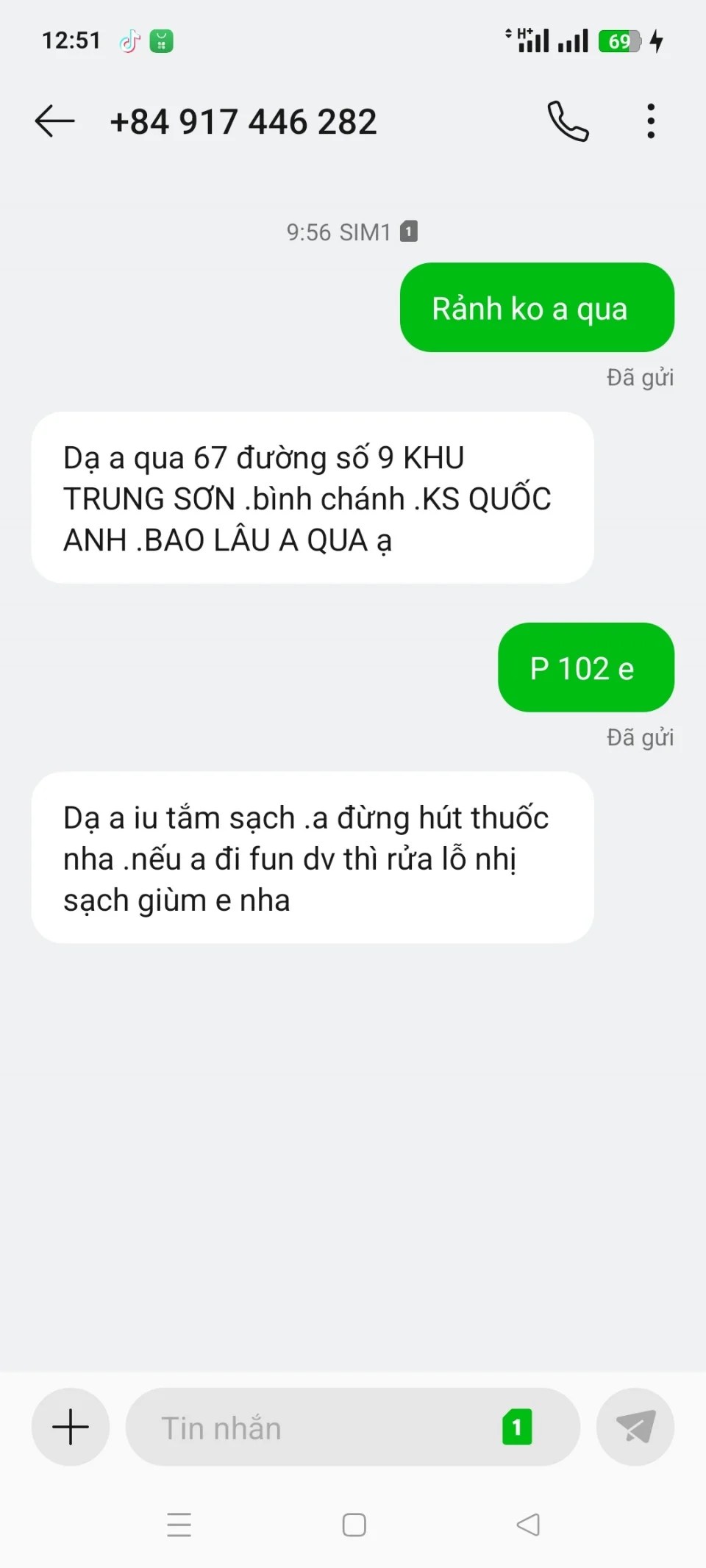Call this number with the phone icon
This screenshot has height=1568, width=706.
pyautogui.click(x=568, y=121)
